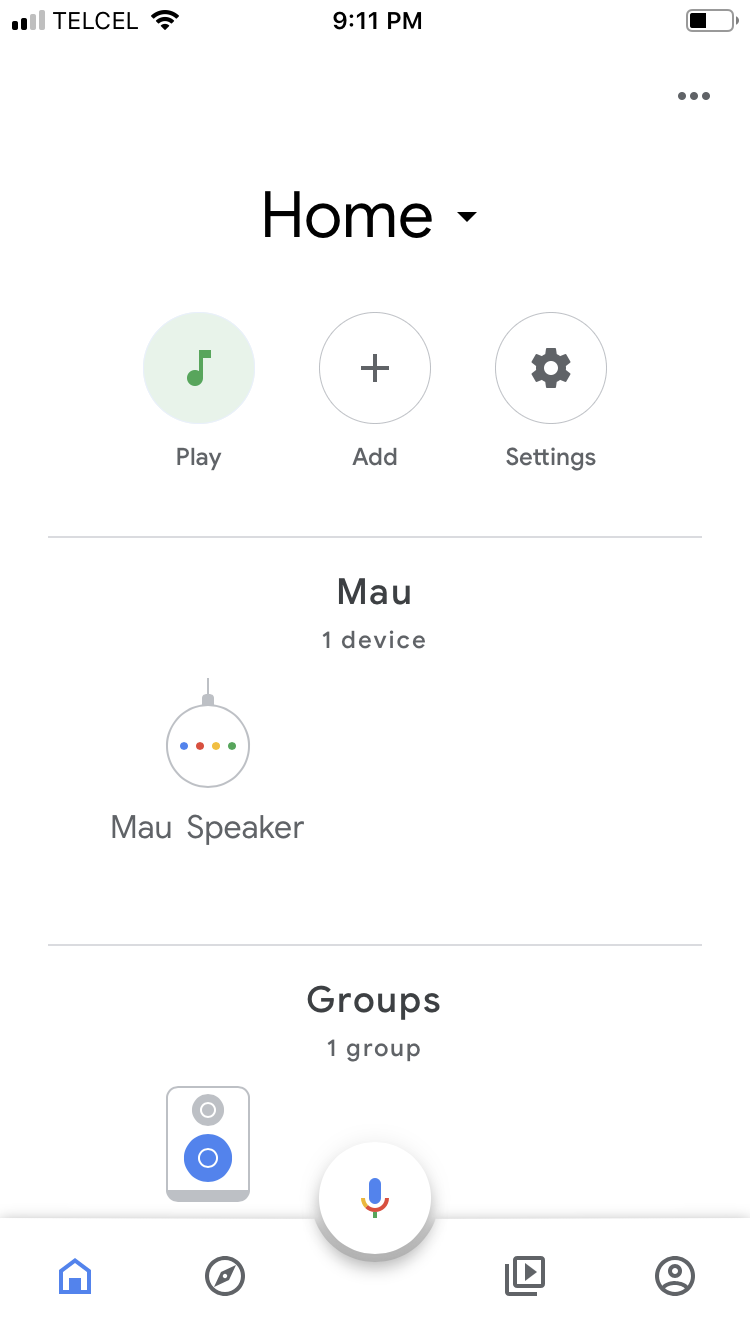Screen dimensions: 750x1334
Task: Open the Media tab with play icon
Action: coord(525,1276)
